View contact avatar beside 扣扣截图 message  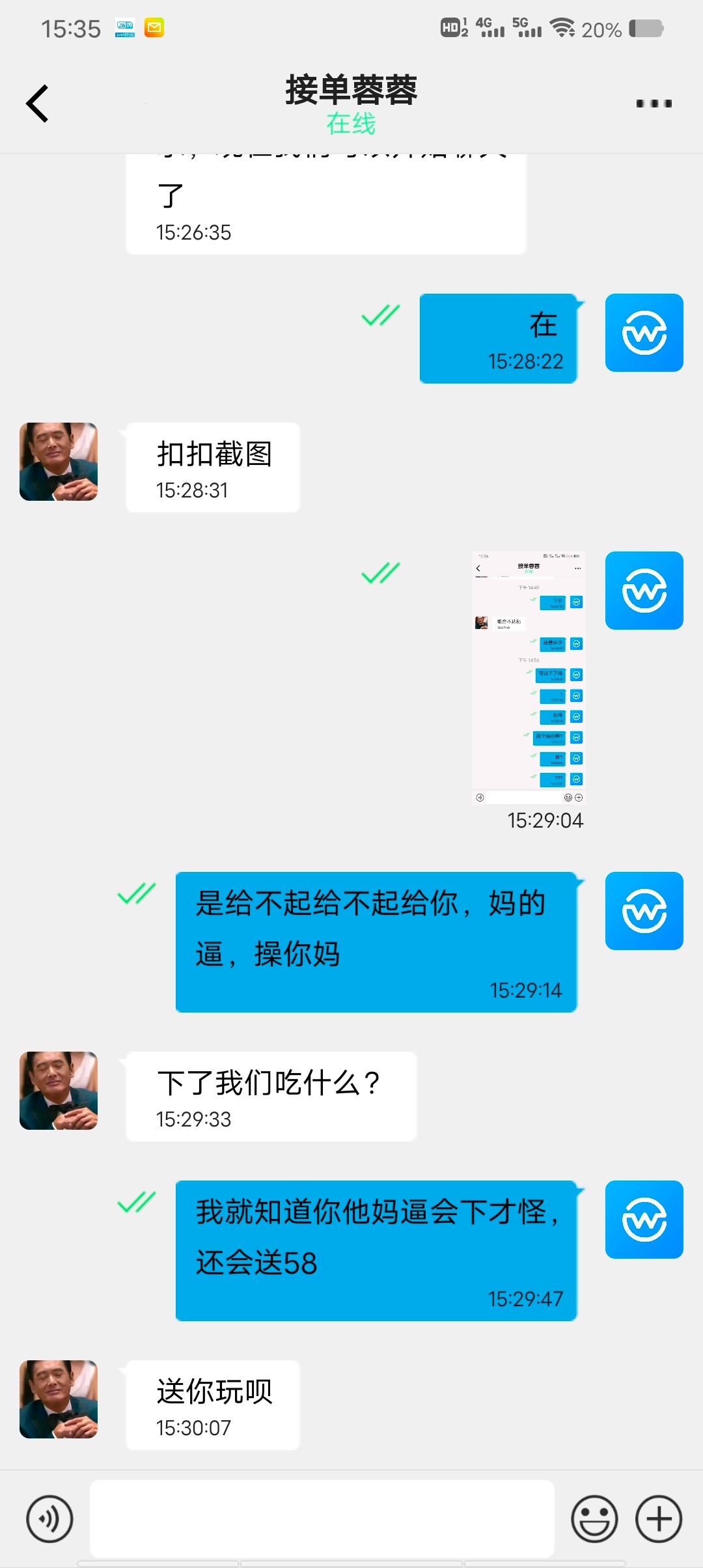(59, 462)
